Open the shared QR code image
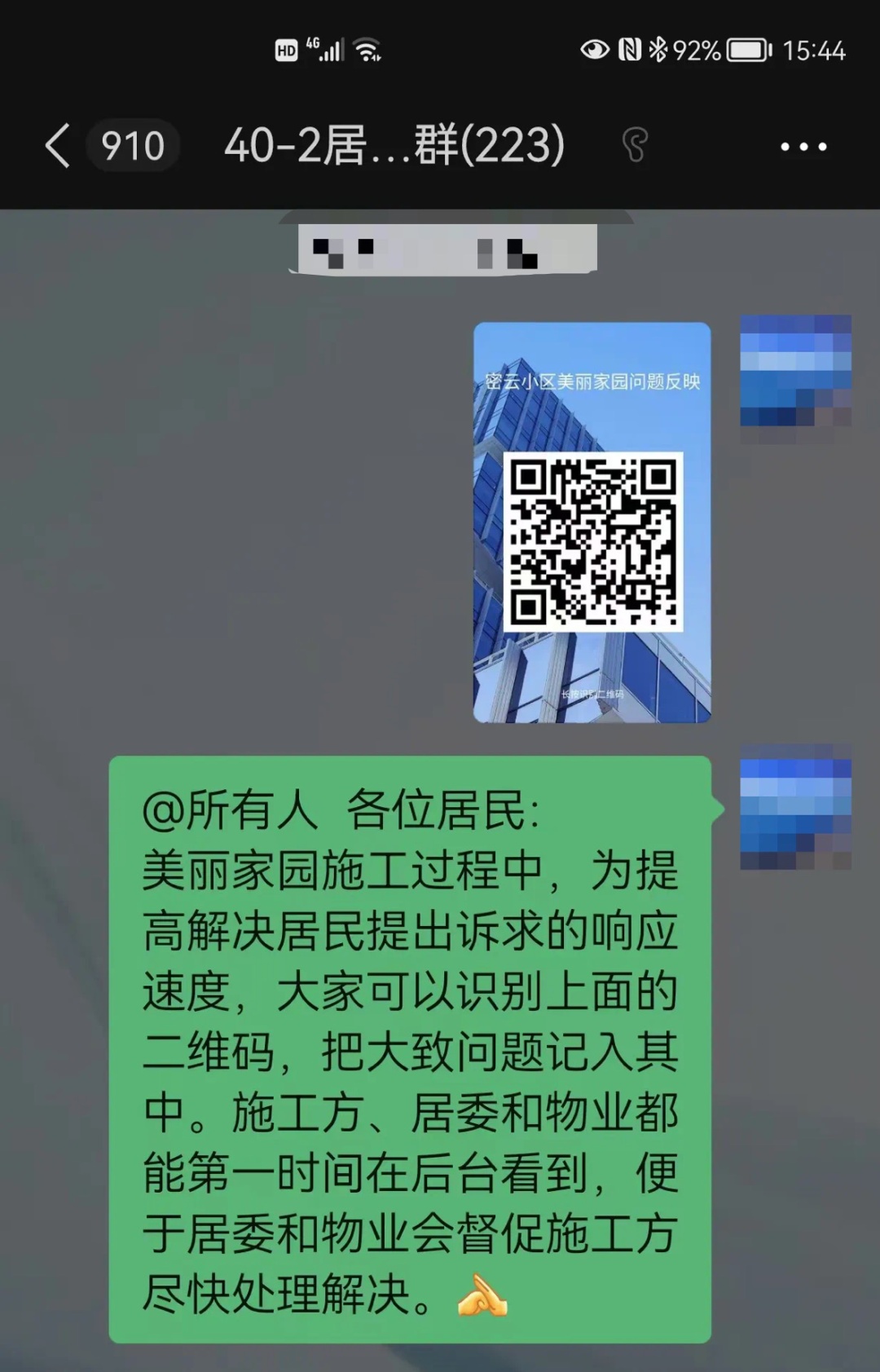The width and height of the screenshot is (880, 1372). (592, 522)
